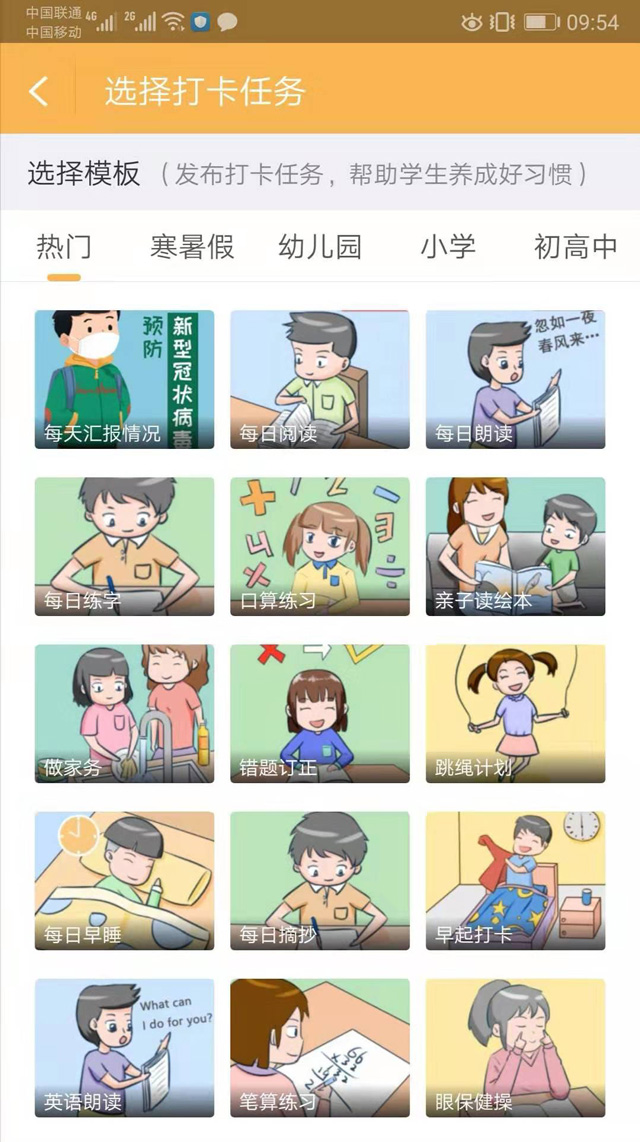Pick the 每日早睡 template
The width and height of the screenshot is (640, 1142).
coord(124,880)
